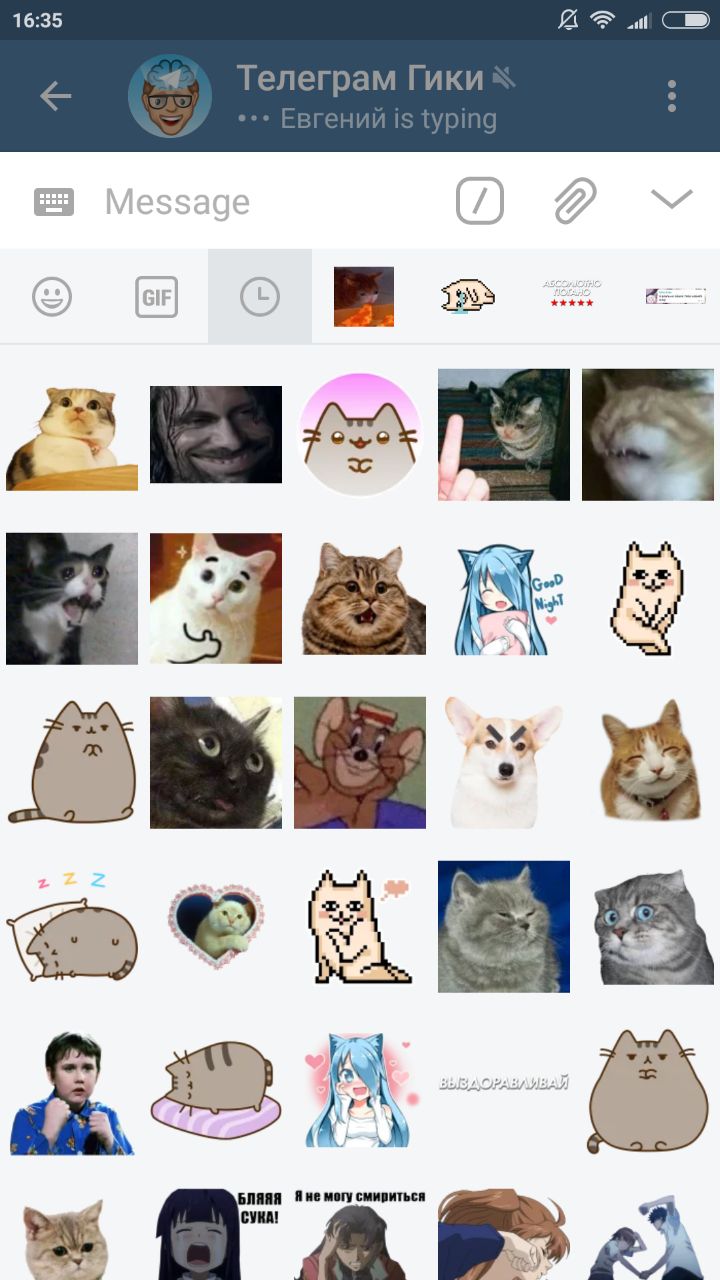Collapse the sticker panel with the chevron
Screen dimensions: 720x1280
click(672, 200)
